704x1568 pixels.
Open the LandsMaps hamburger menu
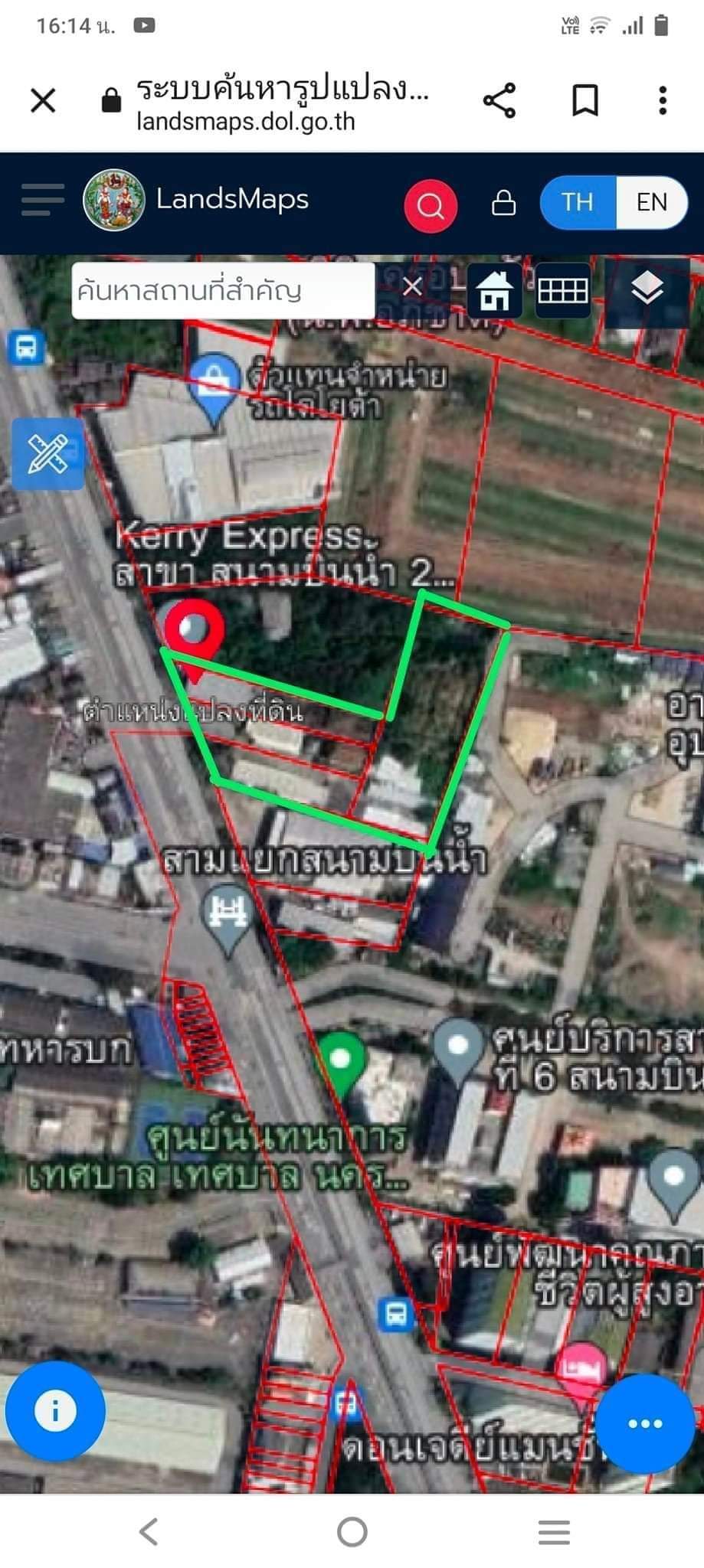pyautogui.click(x=43, y=201)
